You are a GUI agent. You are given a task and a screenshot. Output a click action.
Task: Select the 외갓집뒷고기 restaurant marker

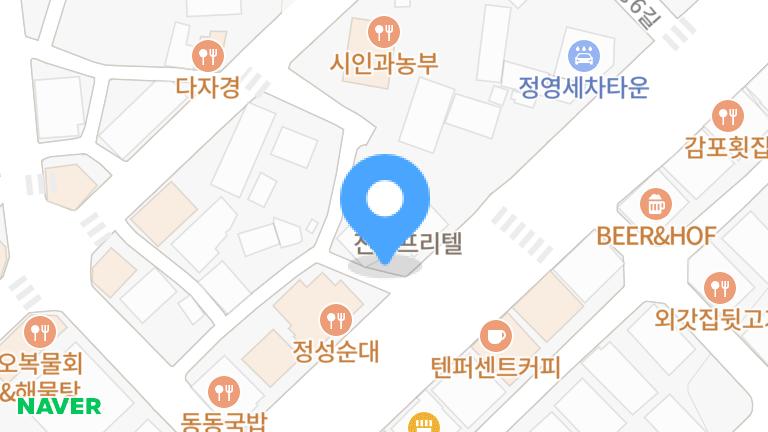tap(719, 289)
